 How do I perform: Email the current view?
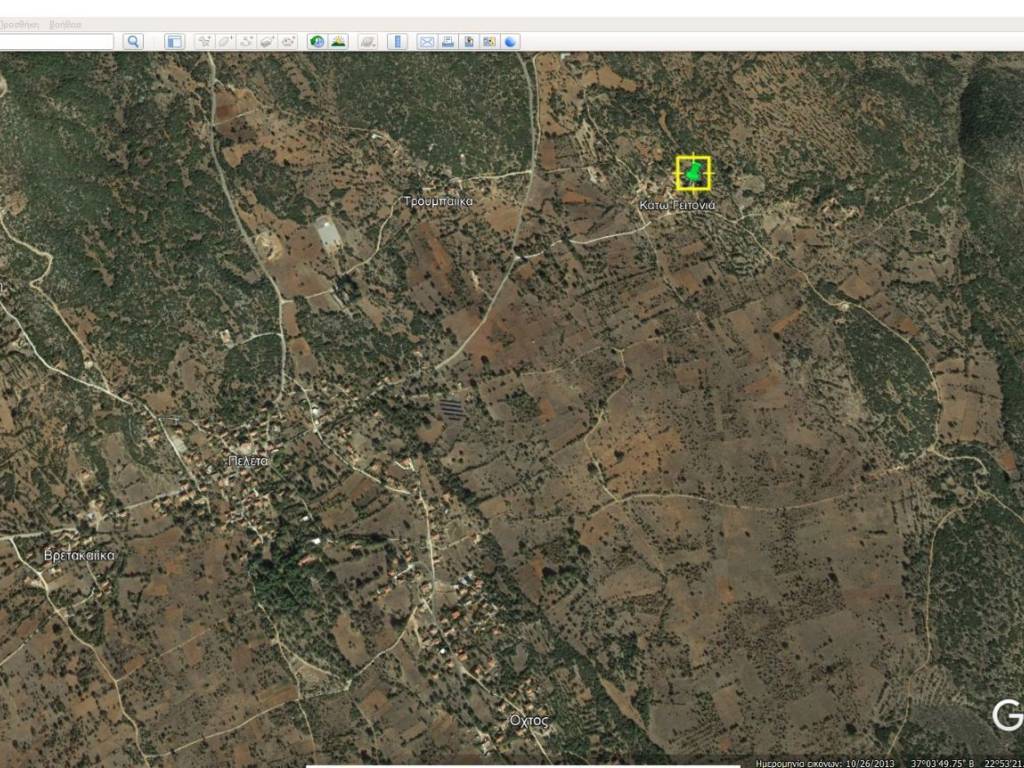[x=427, y=41]
